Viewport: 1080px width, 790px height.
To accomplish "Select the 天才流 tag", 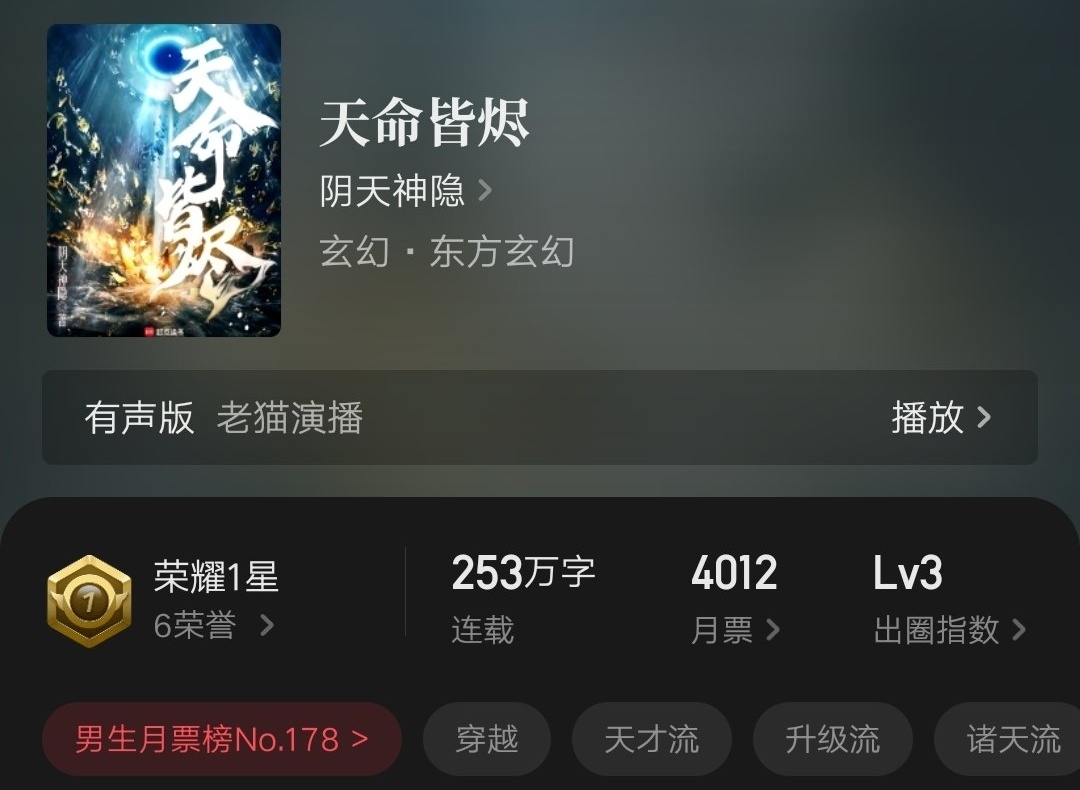I will point(651,739).
